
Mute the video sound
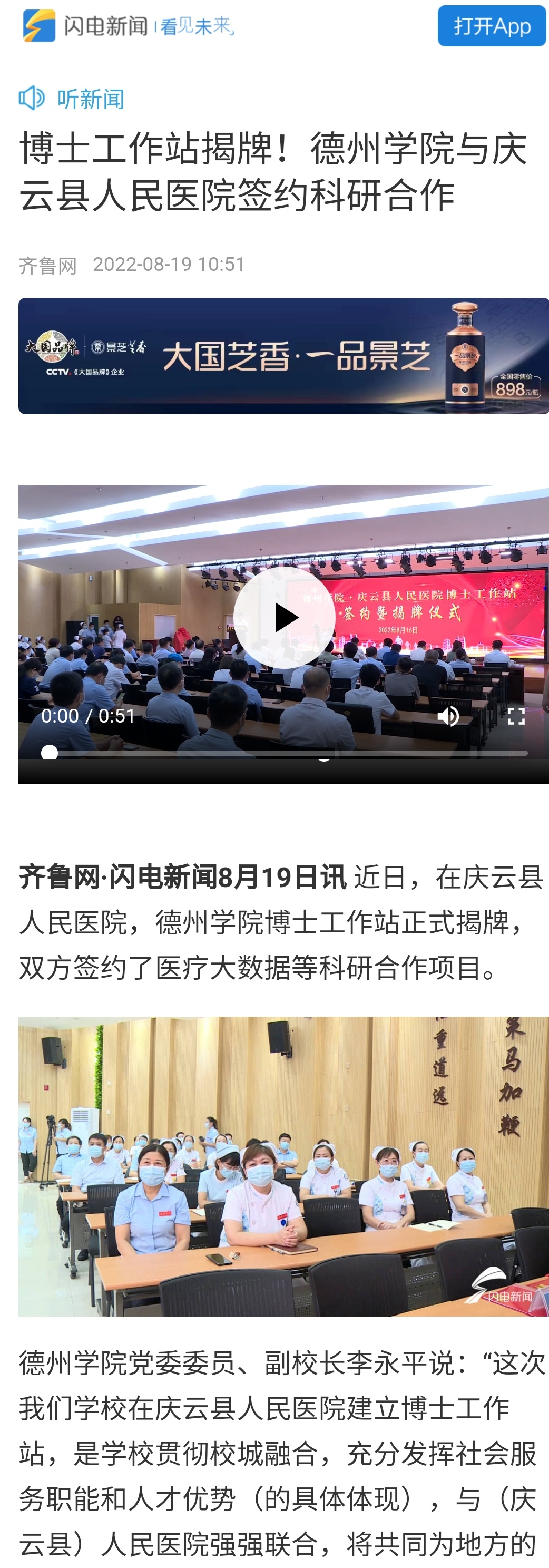tap(448, 716)
